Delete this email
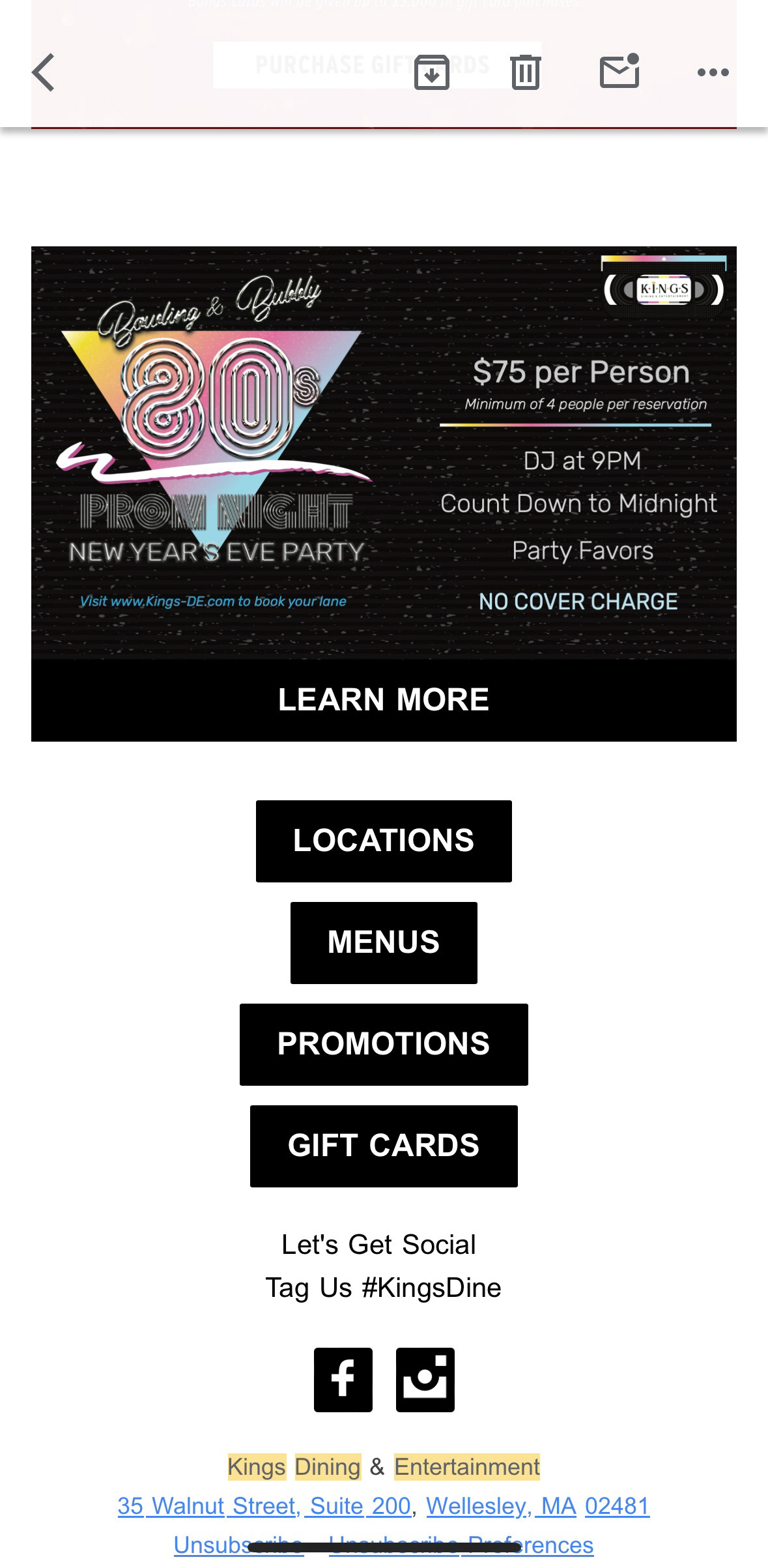 tap(525, 72)
